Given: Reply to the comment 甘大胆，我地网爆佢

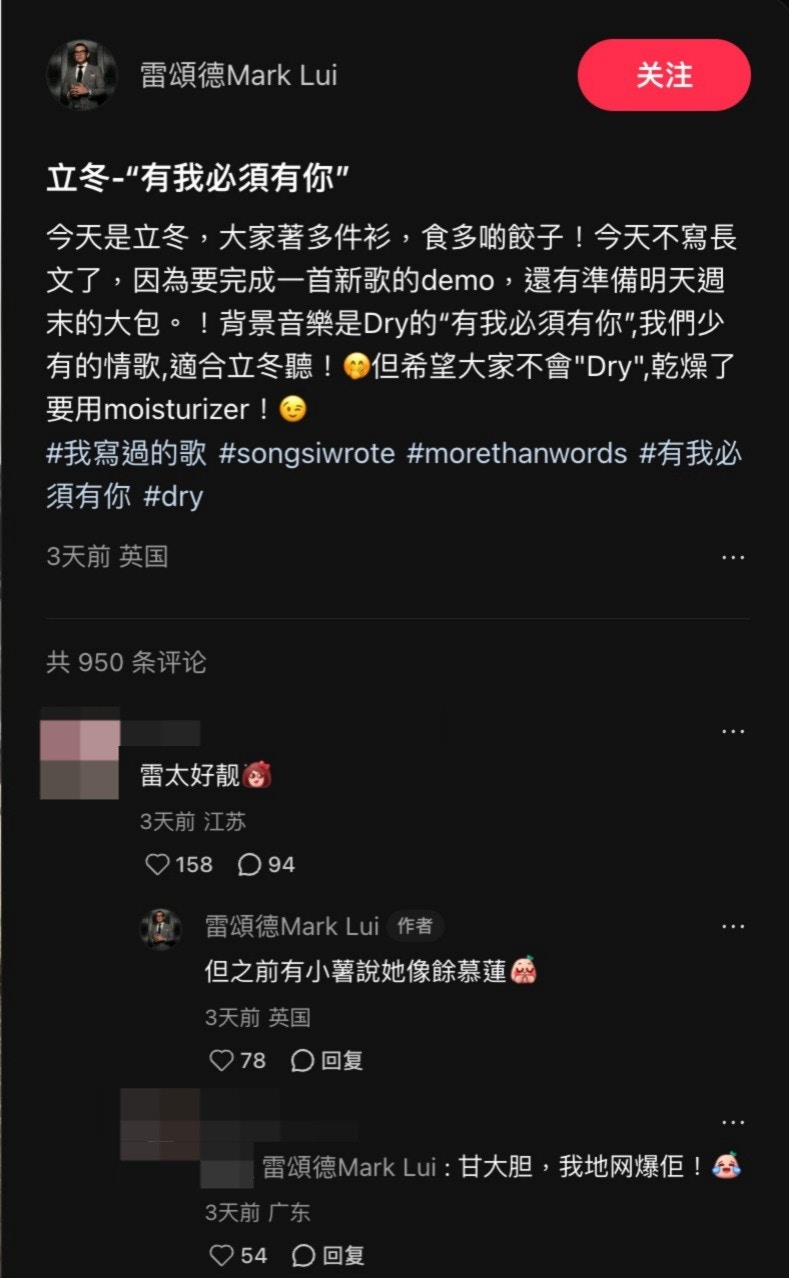Looking at the screenshot, I should (327, 1255).
